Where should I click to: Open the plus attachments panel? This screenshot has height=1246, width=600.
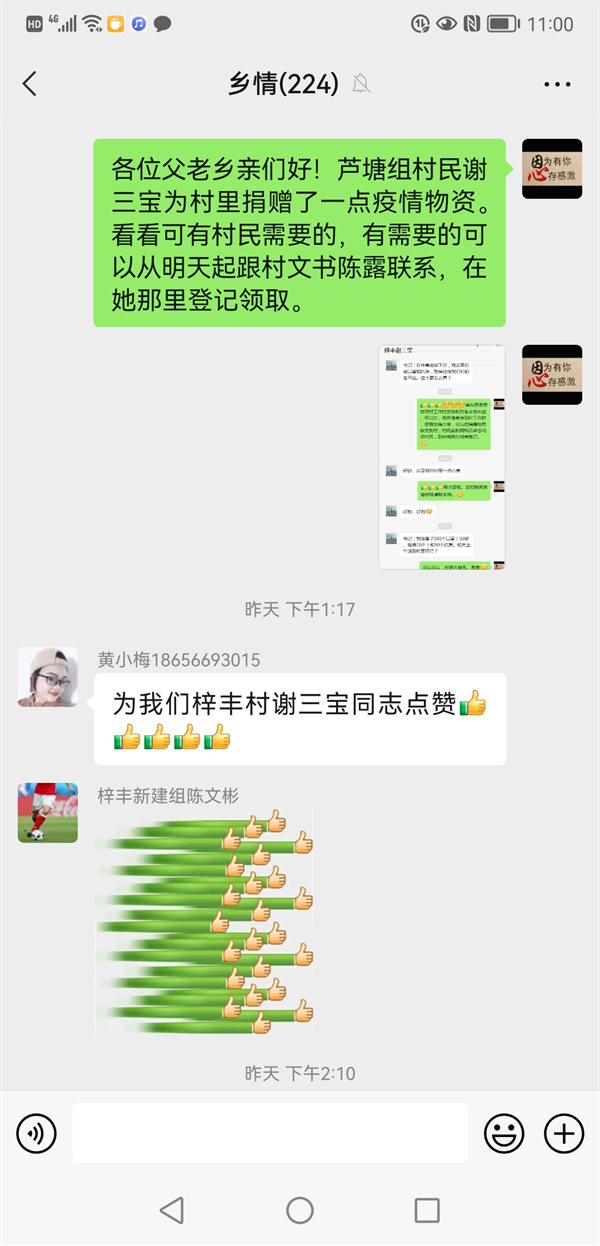pyautogui.click(x=563, y=1133)
